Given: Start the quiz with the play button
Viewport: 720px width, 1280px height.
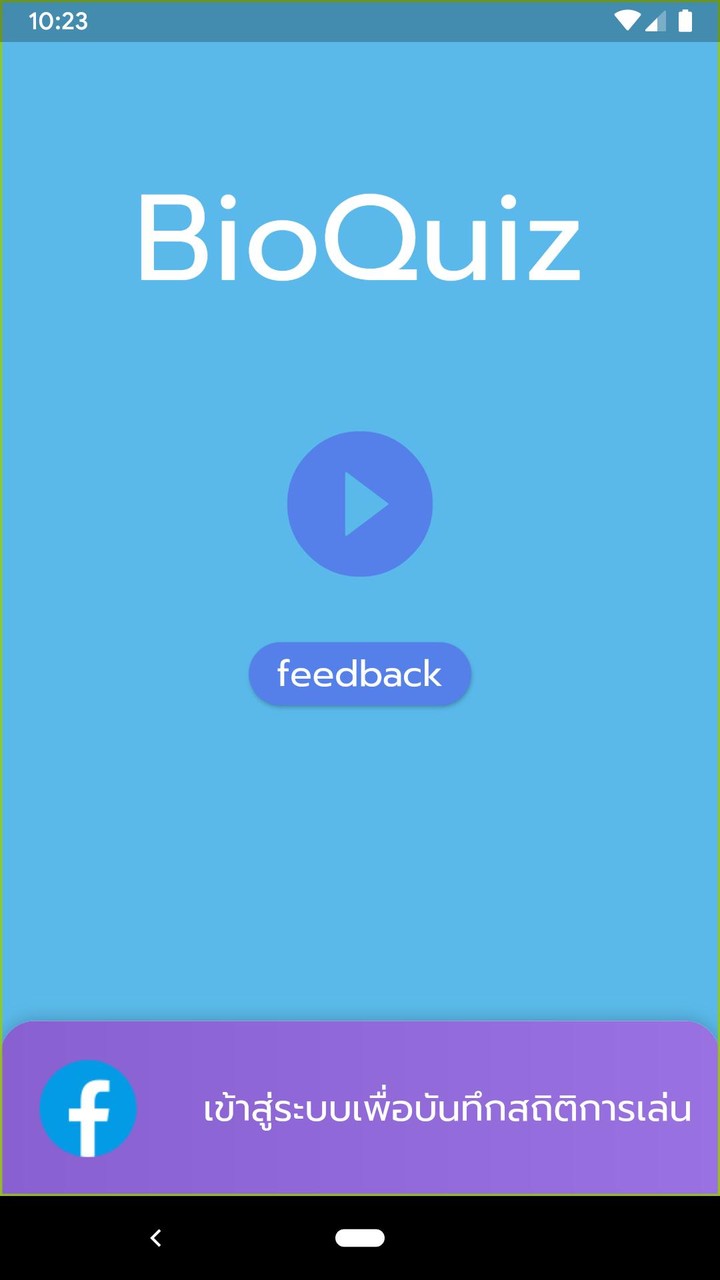Looking at the screenshot, I should [360, 504].
